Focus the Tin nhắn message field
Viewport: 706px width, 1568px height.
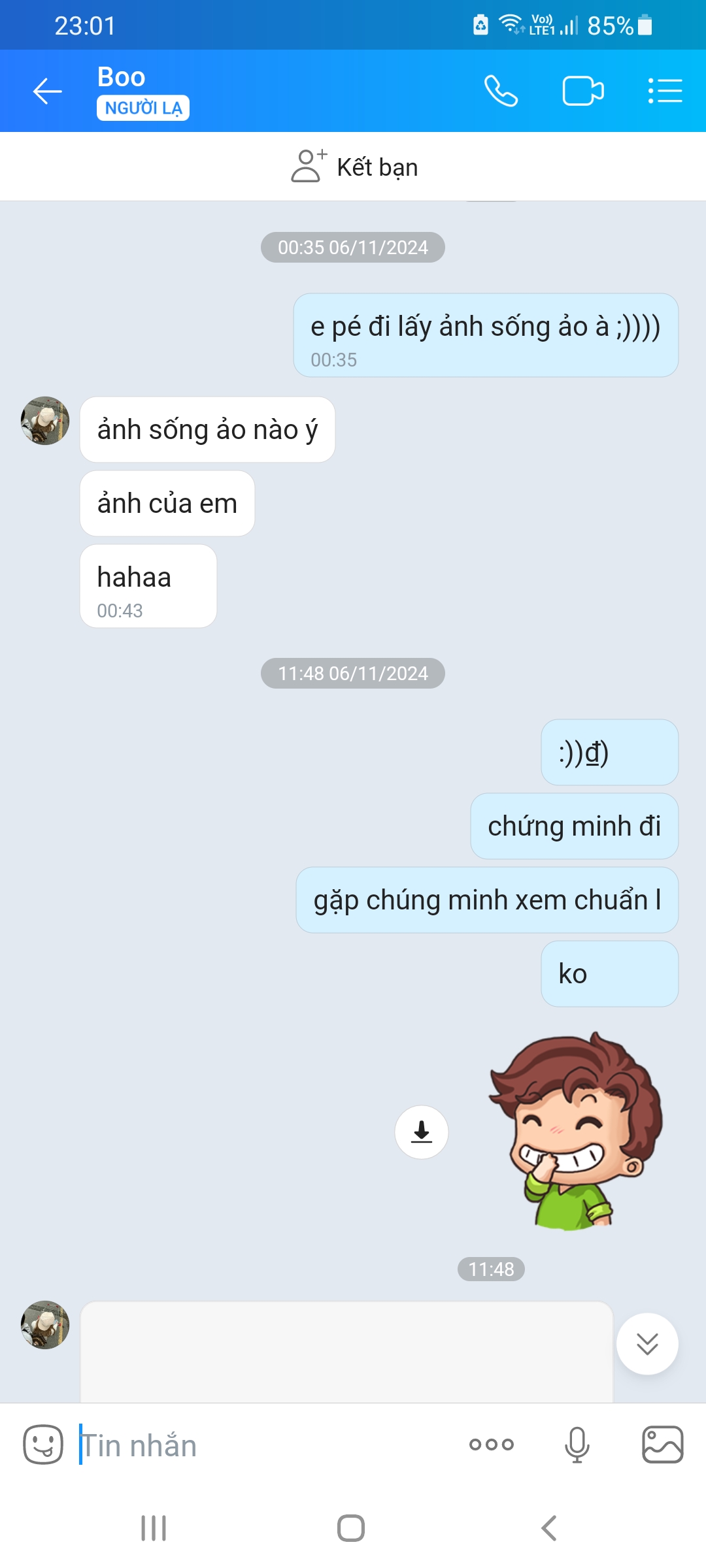coord(261,1445)
